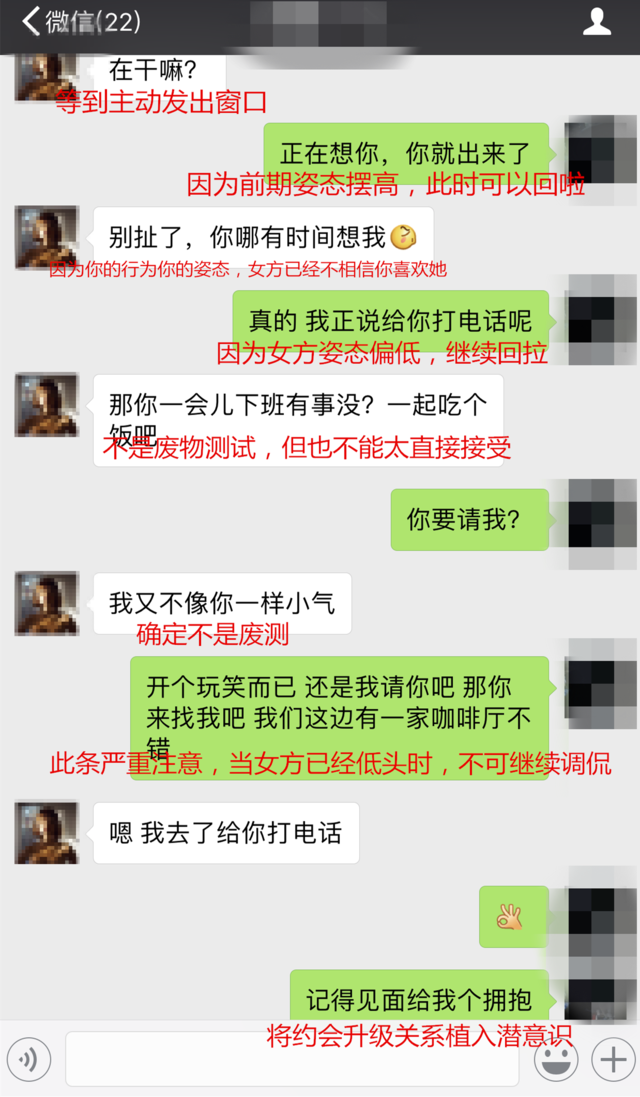This screenshot has height=1097, width=640.
Task: Switch to voice message input
Action: pyautogui.click(x=30, y=1059)
